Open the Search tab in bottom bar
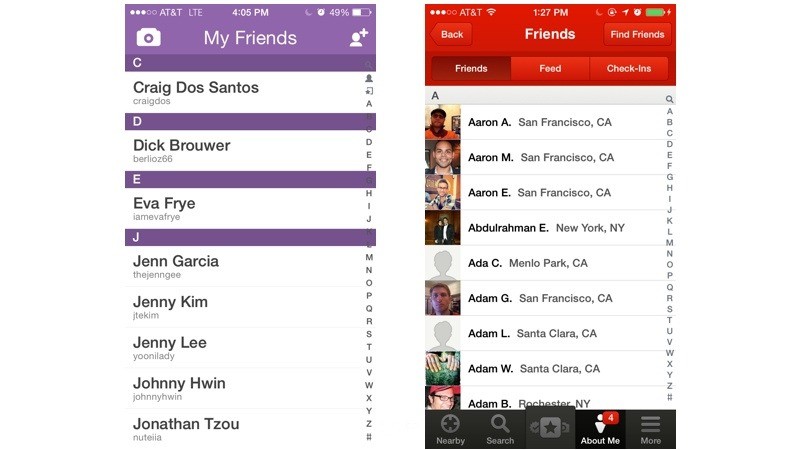Viewport: 800px width, 450px height. point(500,428)
